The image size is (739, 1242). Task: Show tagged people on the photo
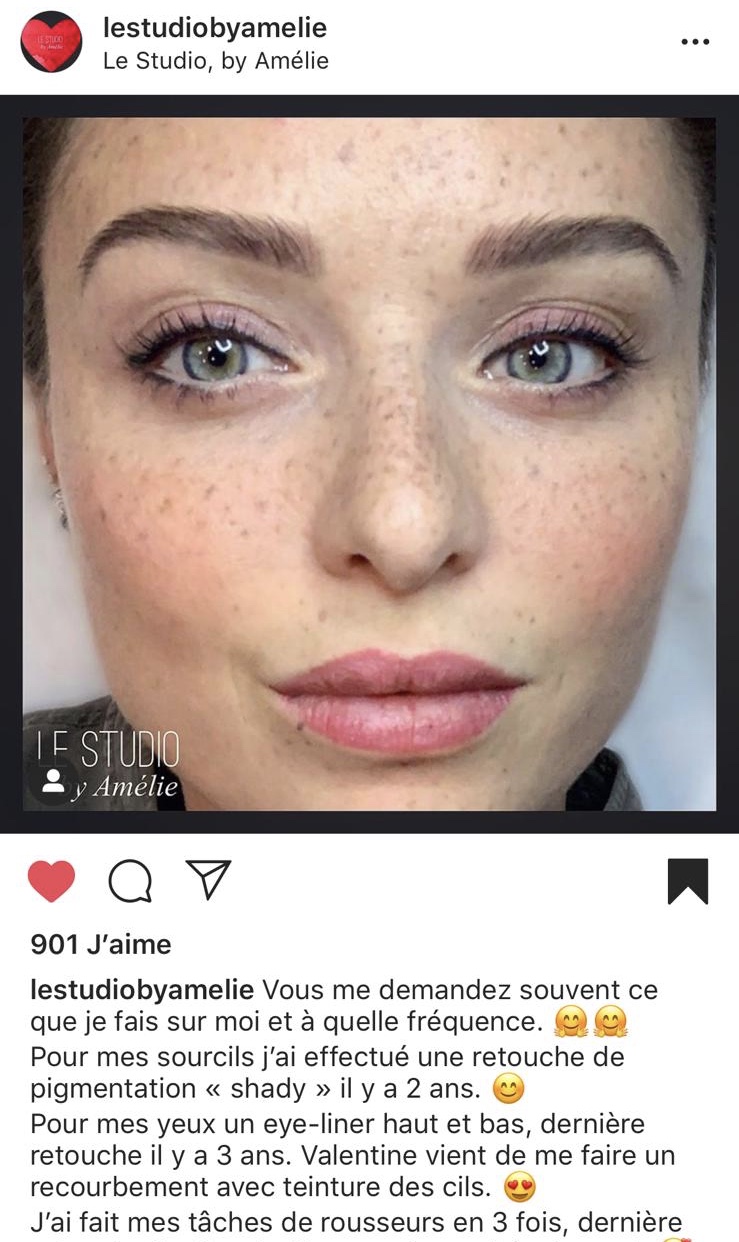(52, 783)
